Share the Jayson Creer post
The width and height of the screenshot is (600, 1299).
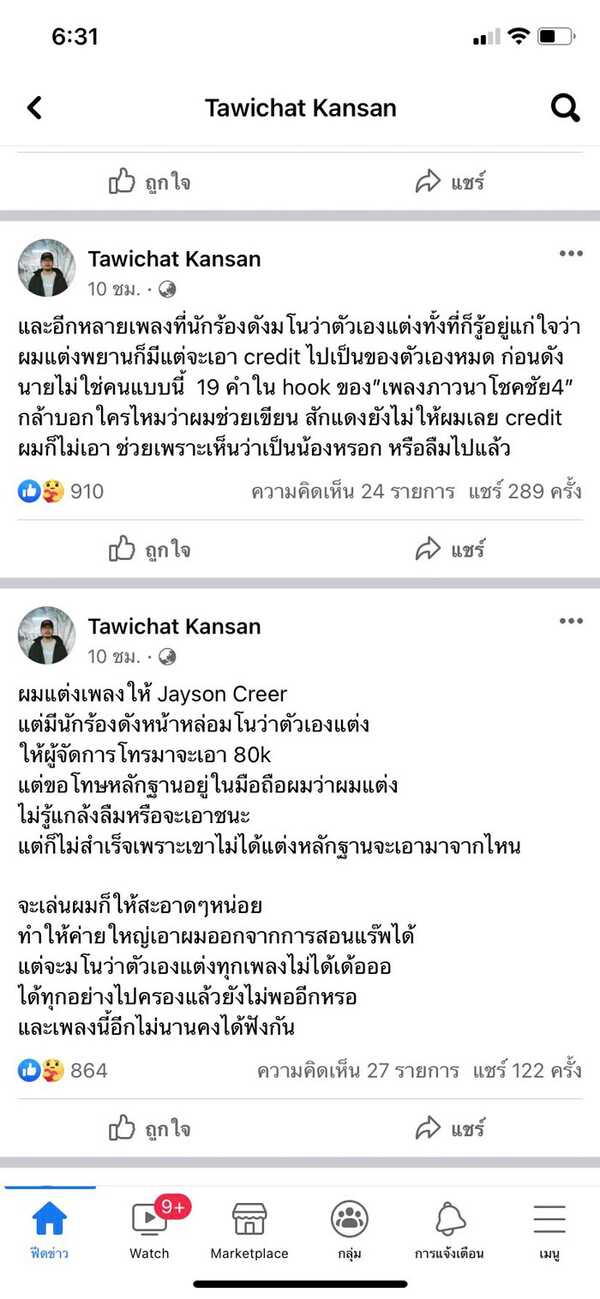click(450, 1128)
